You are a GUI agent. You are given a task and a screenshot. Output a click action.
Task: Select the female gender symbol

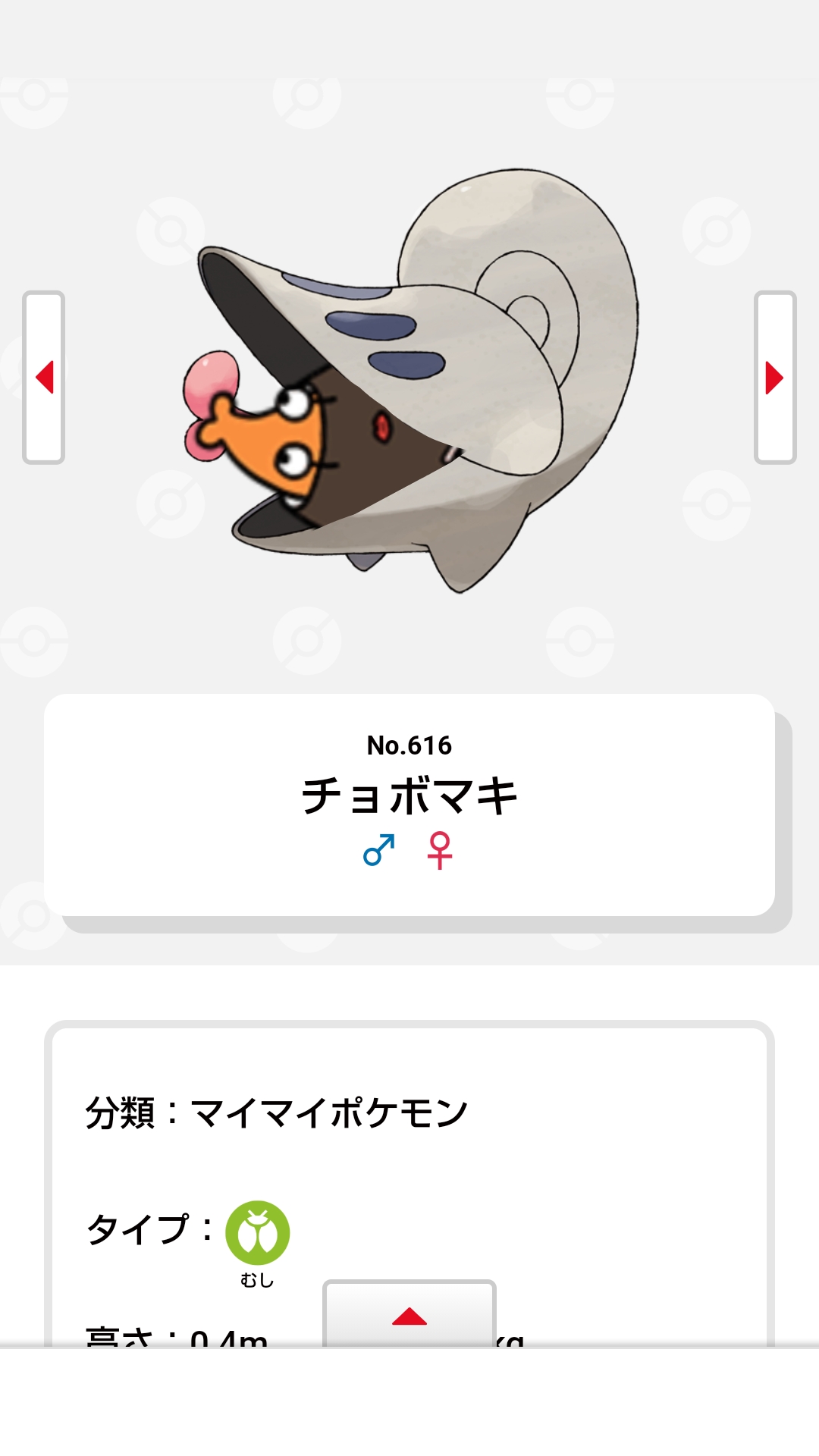440,850
